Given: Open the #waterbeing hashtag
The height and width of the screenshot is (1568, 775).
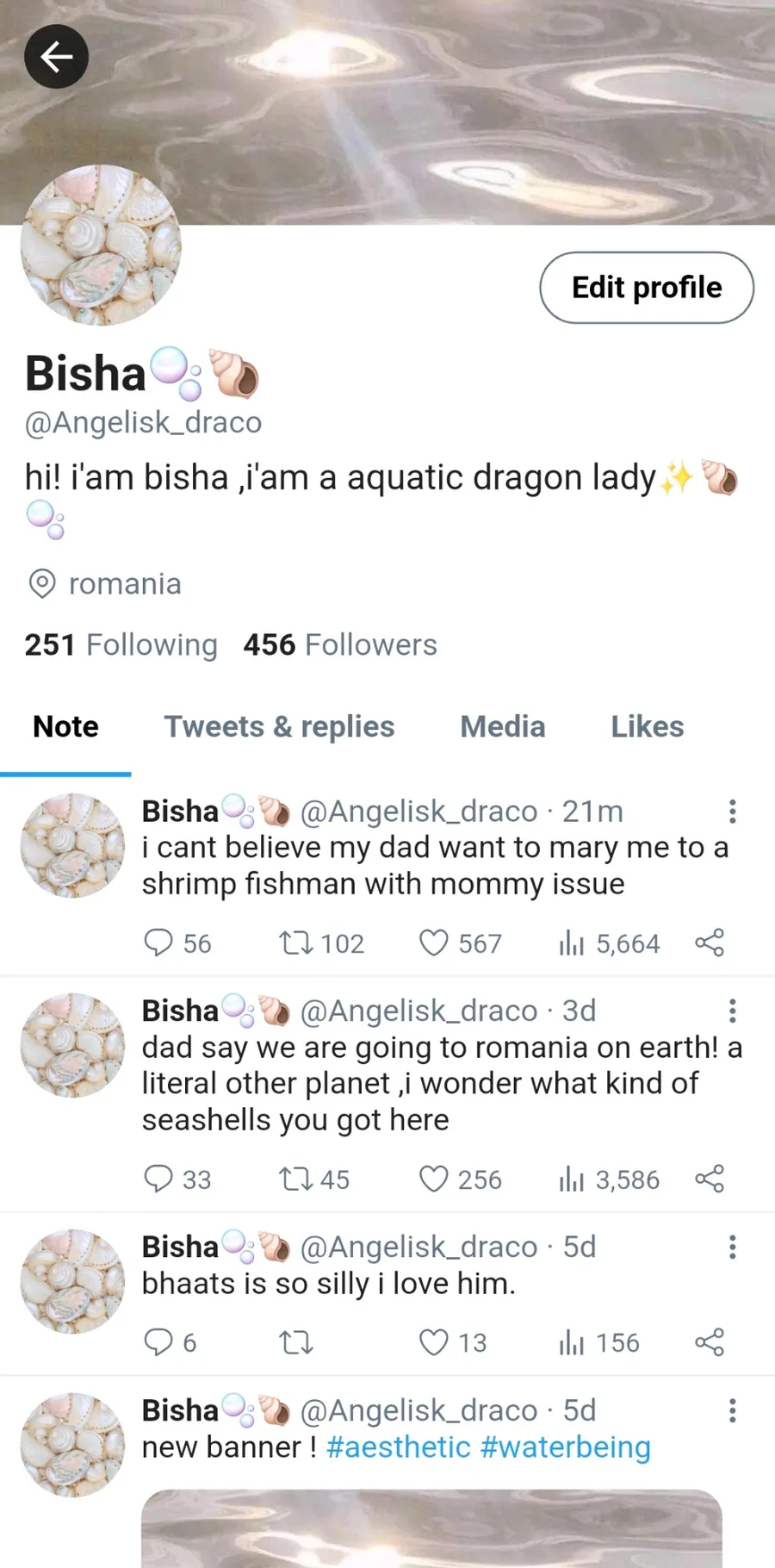Looking at the screenshot, I should point(565,1447).
